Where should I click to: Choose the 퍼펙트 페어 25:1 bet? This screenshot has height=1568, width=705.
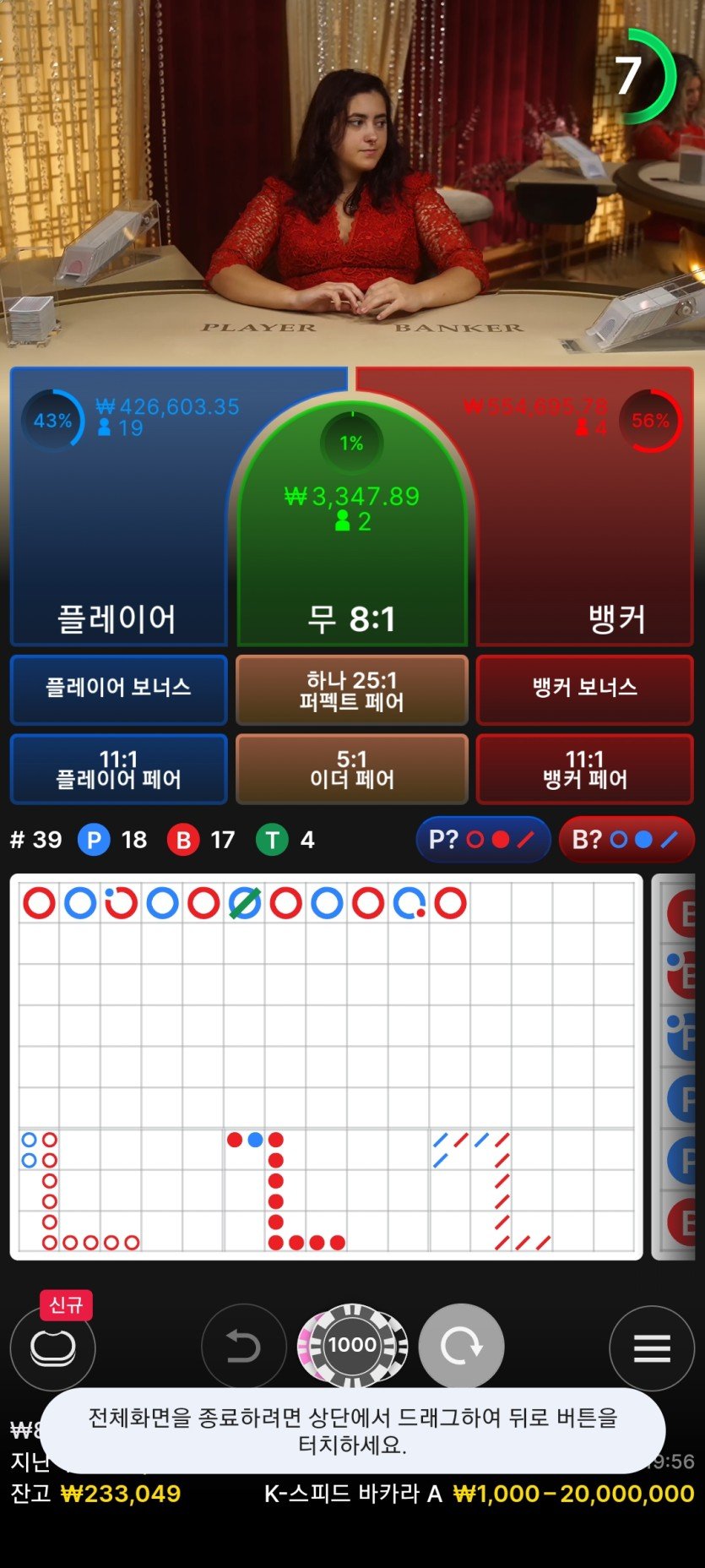coord(352,690)
